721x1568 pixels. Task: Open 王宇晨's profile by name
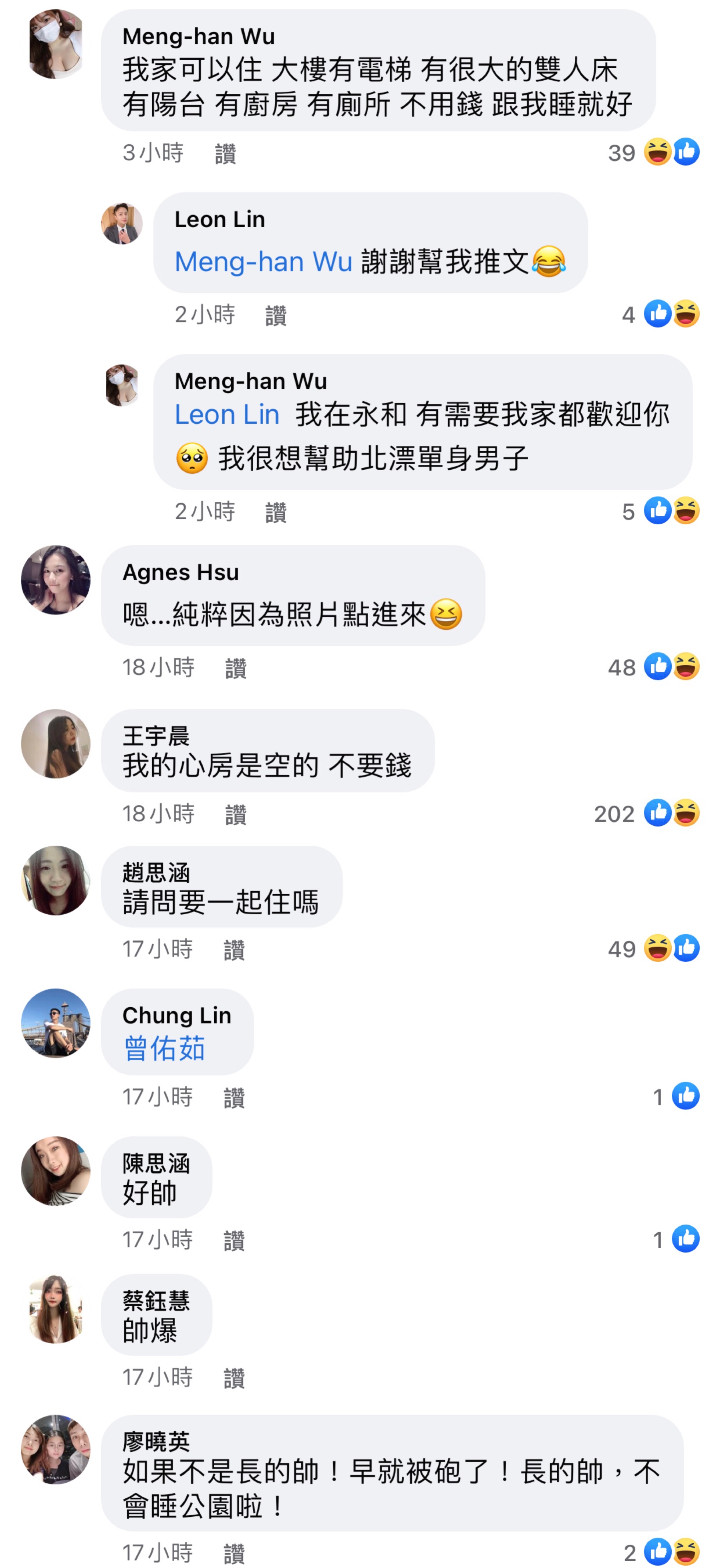tap(156, 736)
